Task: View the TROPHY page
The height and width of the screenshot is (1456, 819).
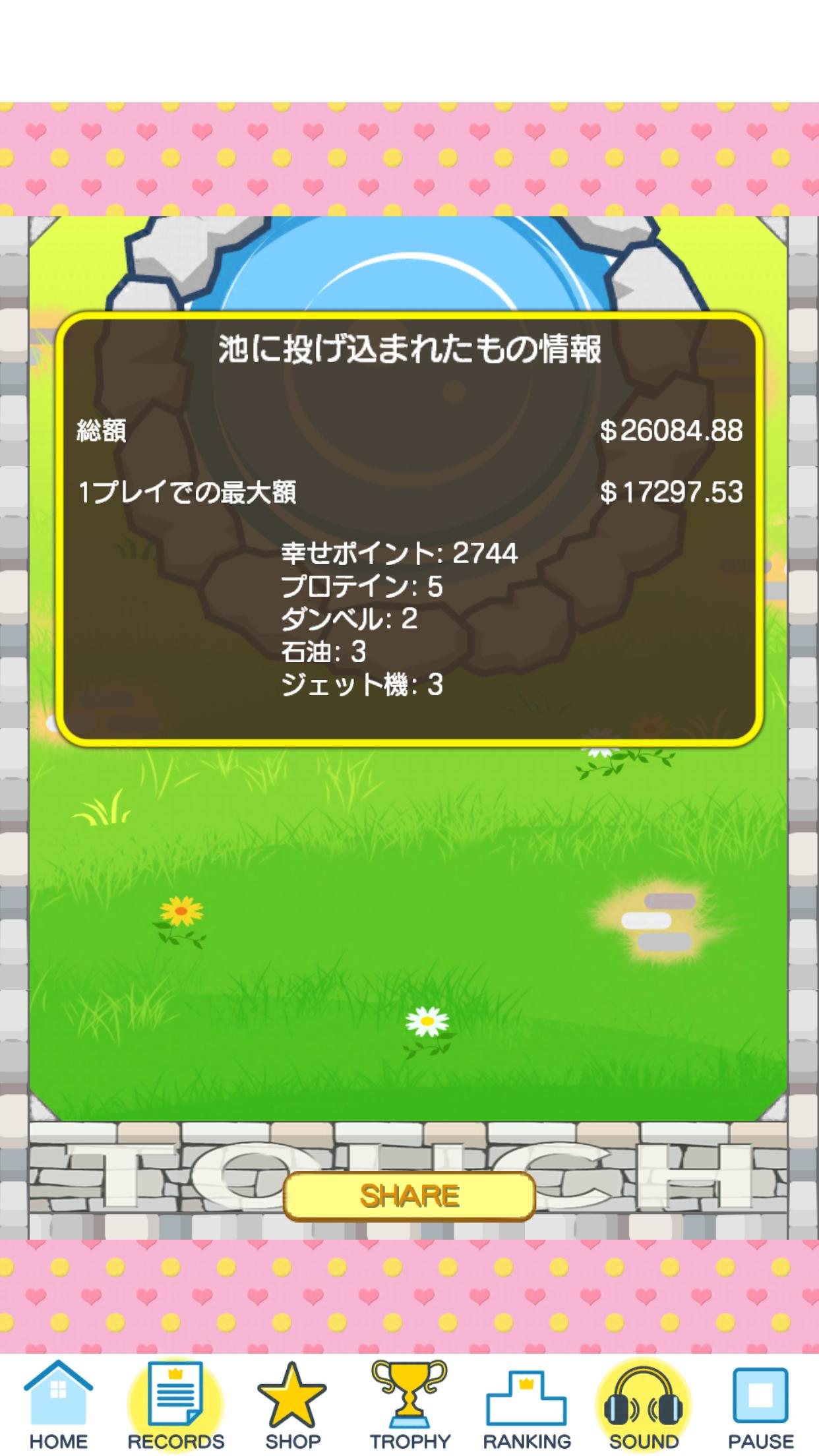Action: [x=409, y=1405]
